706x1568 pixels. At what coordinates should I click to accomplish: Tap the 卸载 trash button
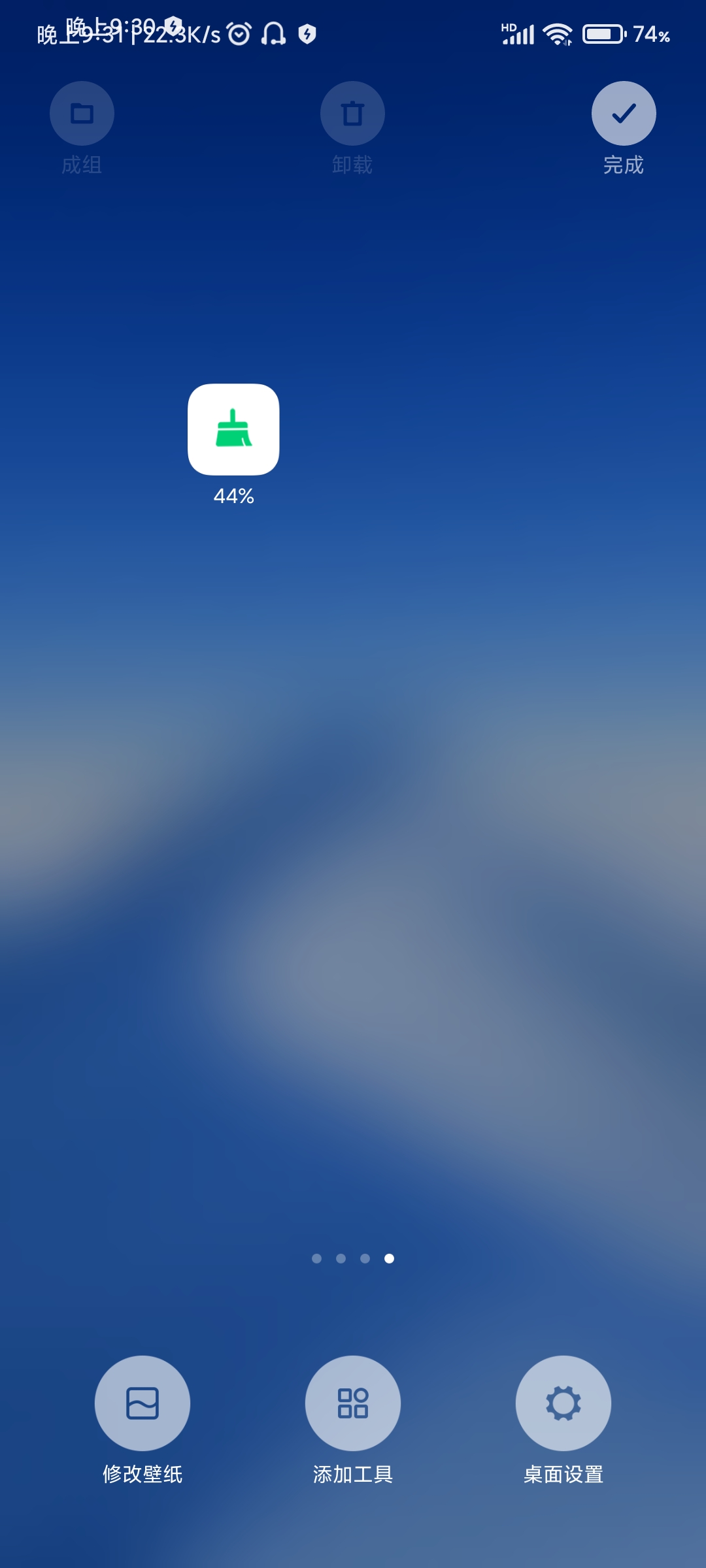pos(352,114)
